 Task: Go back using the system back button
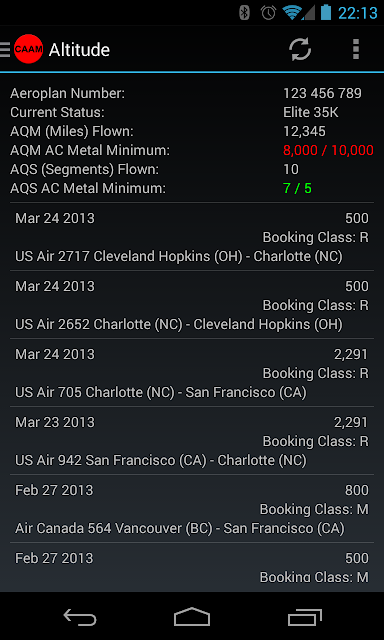[x=80, y=616]
